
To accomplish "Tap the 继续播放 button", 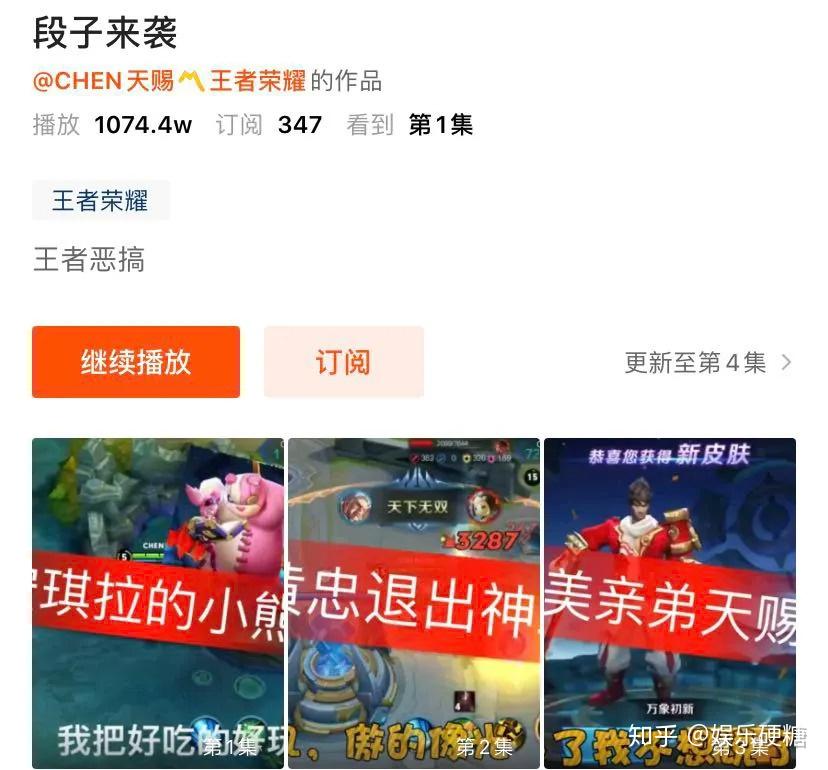I will [136, 362].
